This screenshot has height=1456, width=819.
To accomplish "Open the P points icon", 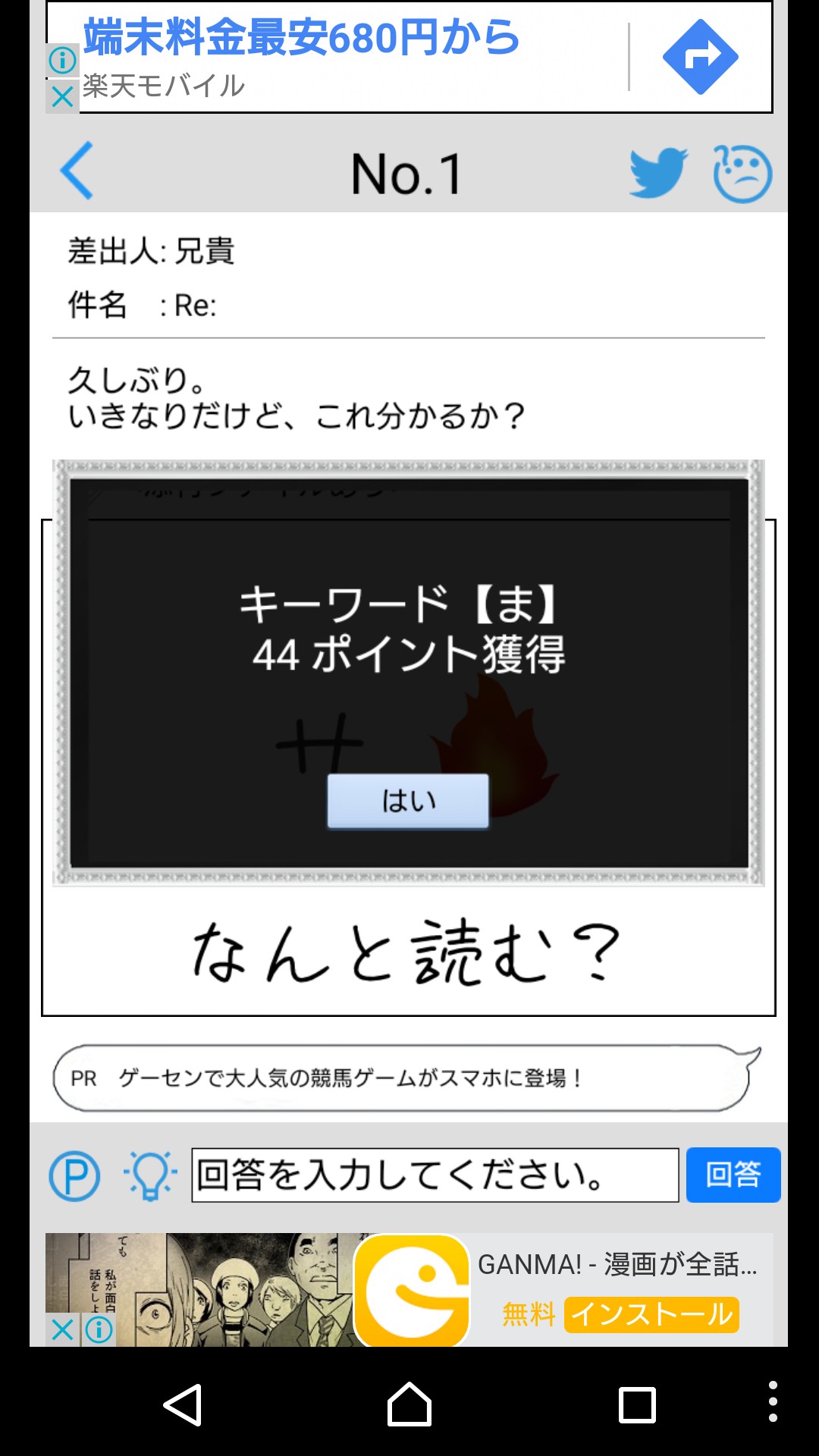I will pyautogui.click(x=74, y=1175).
